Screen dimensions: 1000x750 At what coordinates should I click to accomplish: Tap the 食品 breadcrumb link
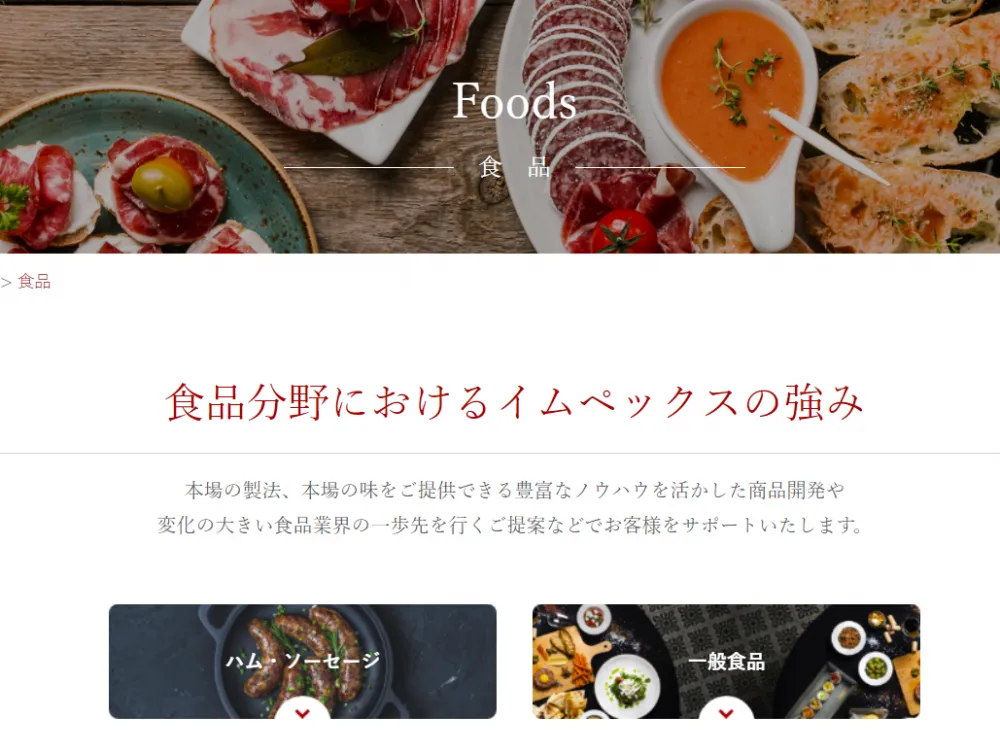(x=34, y=282)
